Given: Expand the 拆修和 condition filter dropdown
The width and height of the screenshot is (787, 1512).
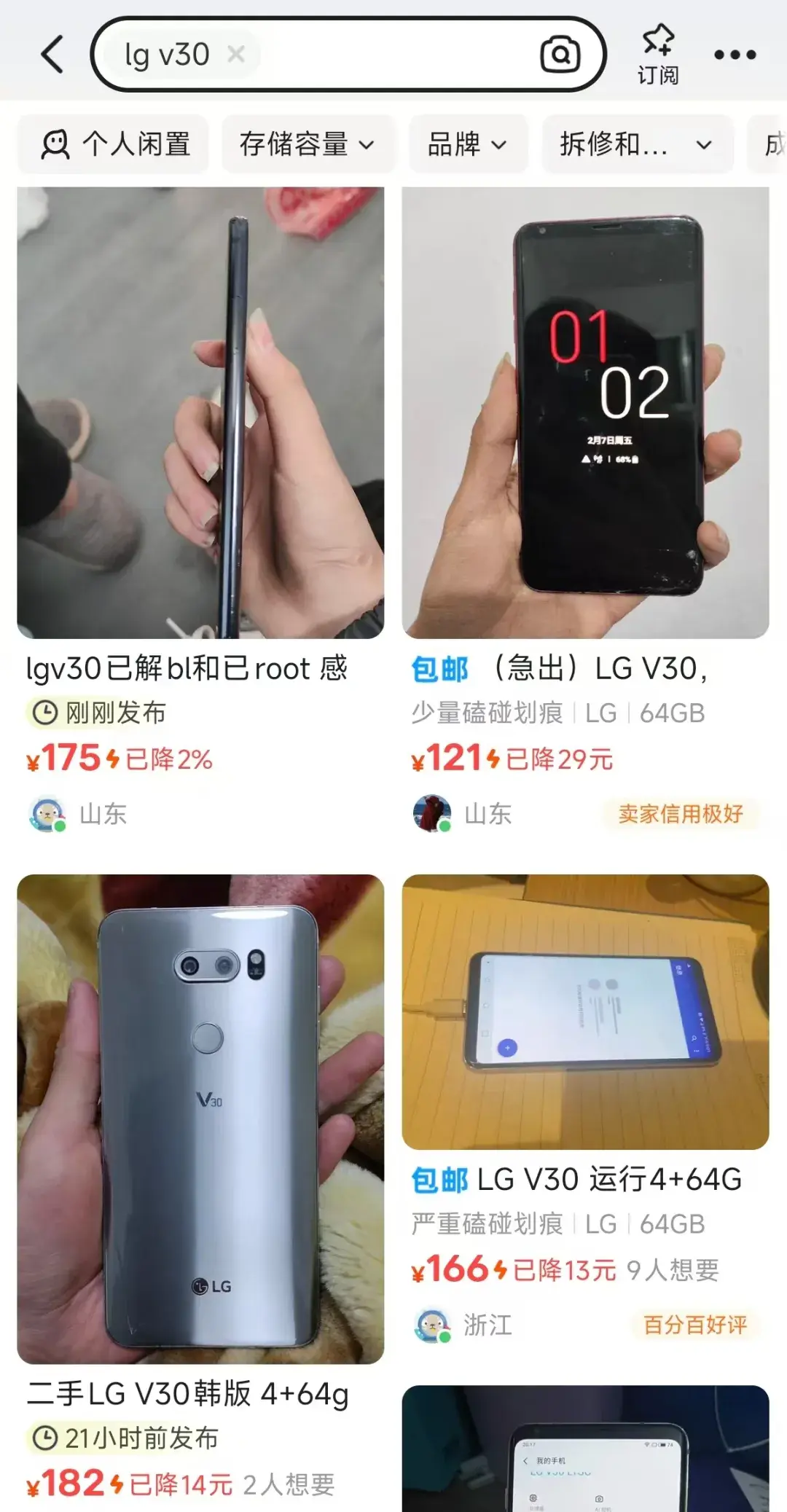Looking at the screenshot, I should coord(636,144).
